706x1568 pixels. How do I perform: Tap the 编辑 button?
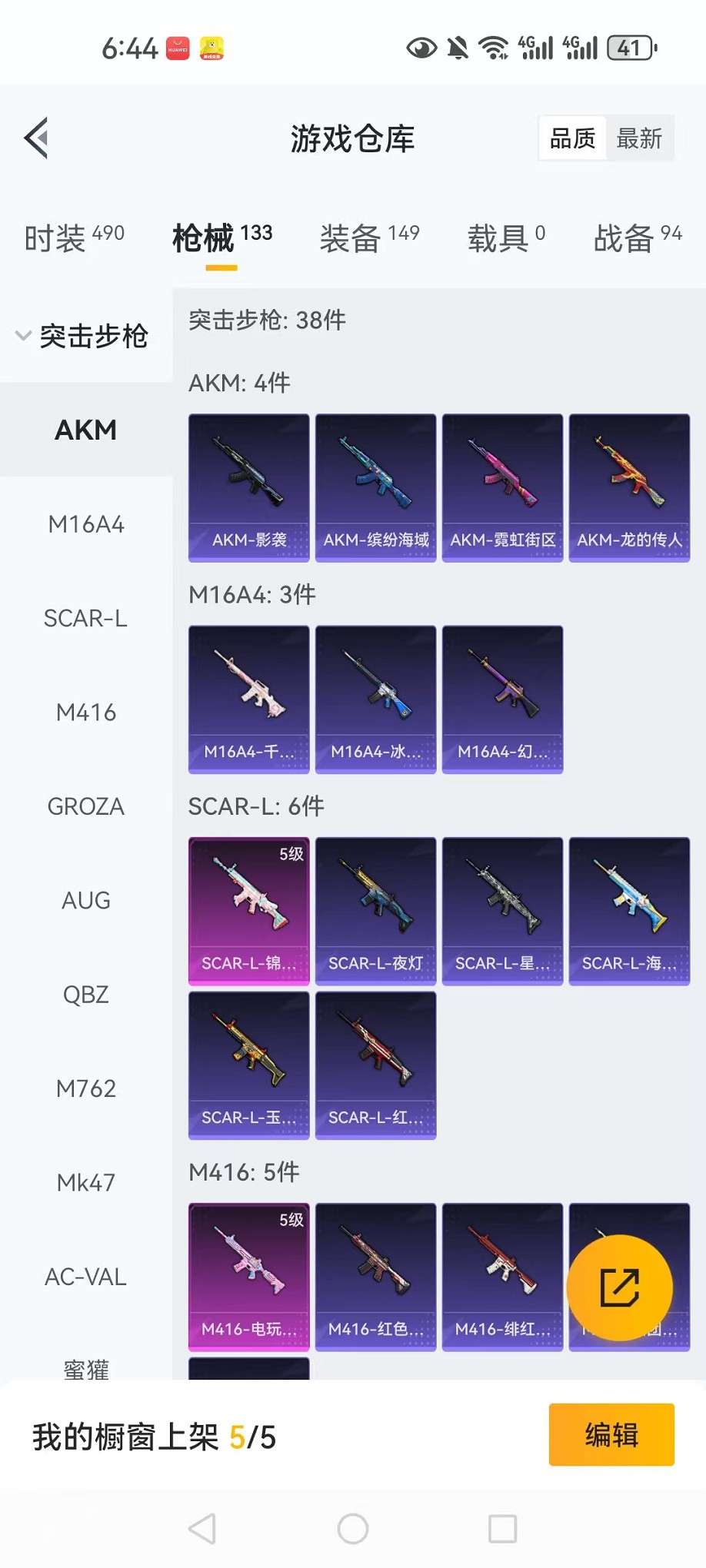611,1434
